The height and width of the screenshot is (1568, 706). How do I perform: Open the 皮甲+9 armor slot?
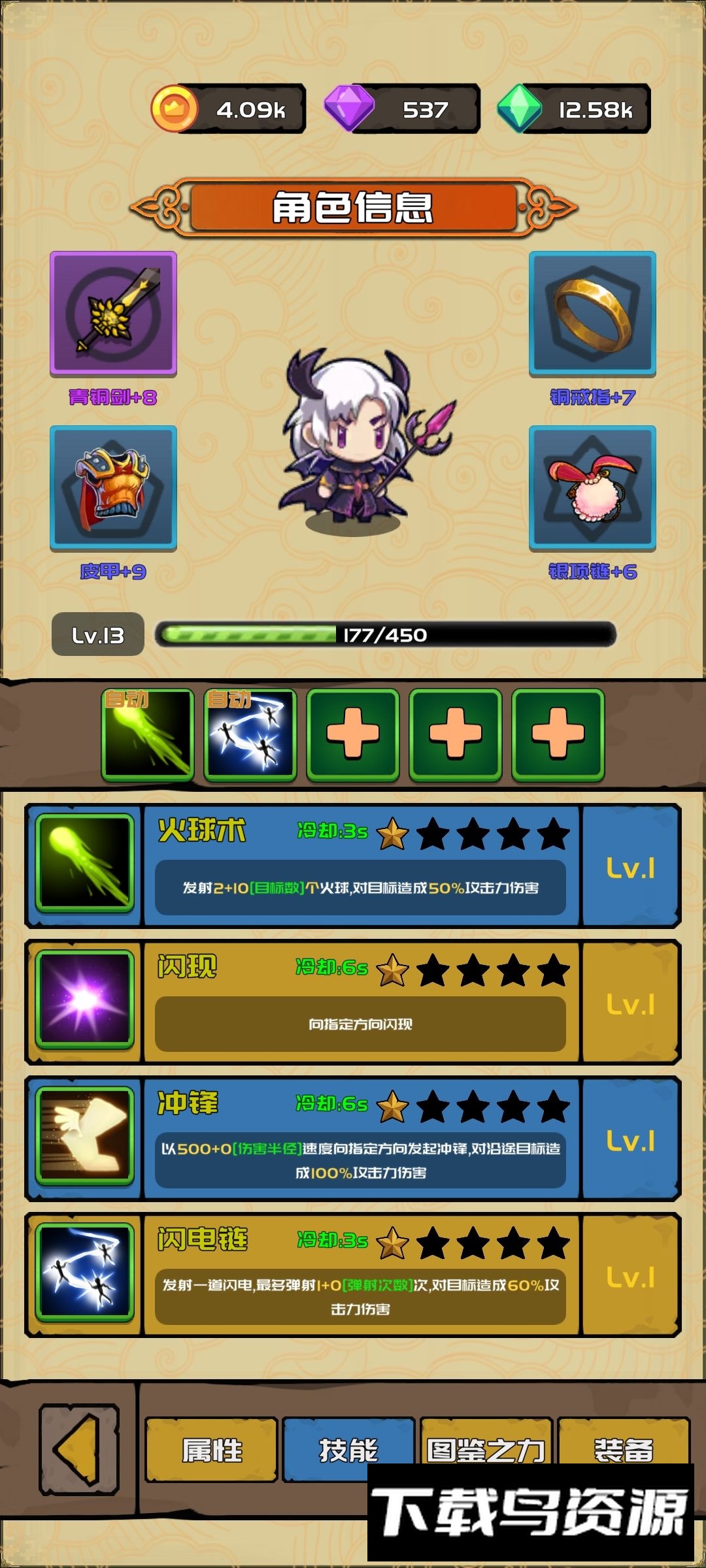click(x=114, y=487)
